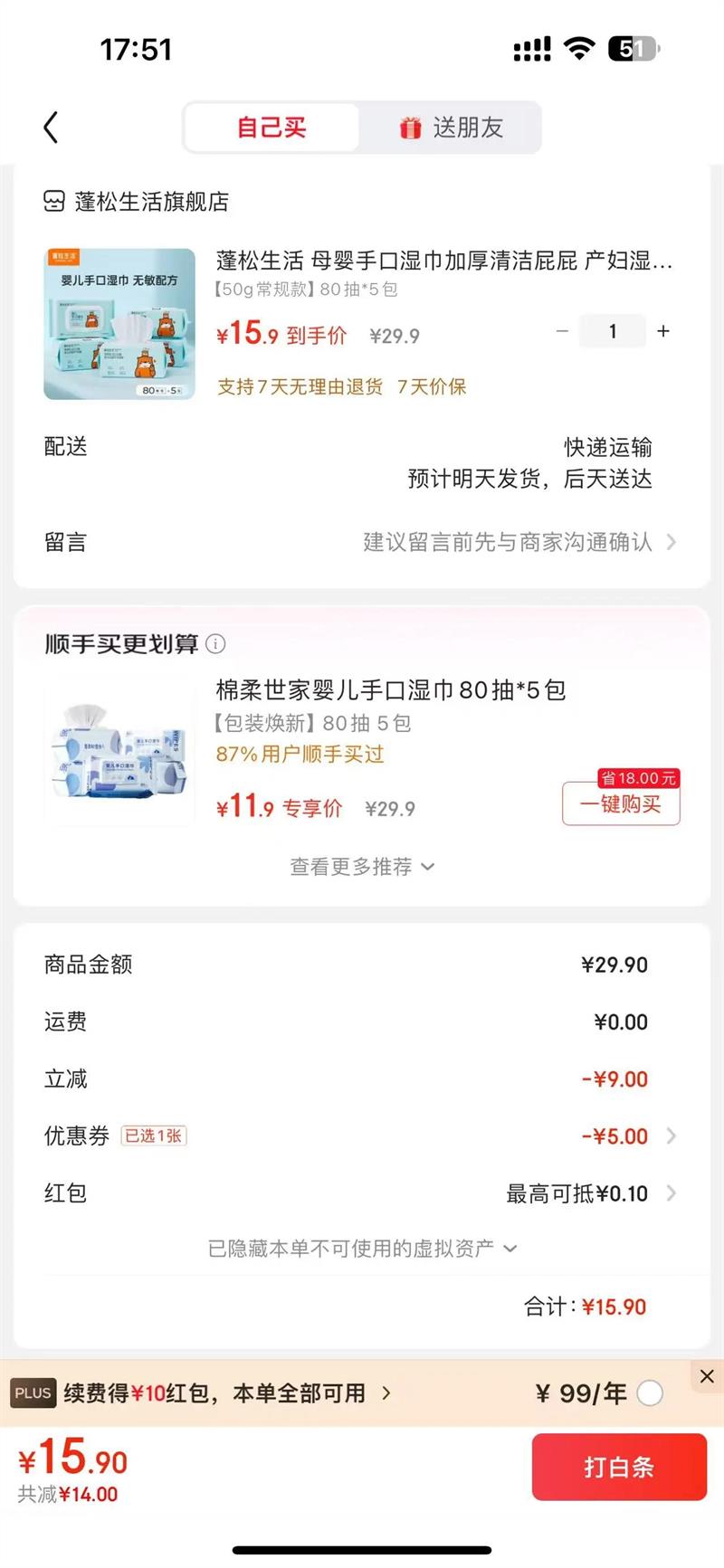Select the PLUS ¥99/年 renewal option
Viewport: 724px width, 1568px height.
650,1393
